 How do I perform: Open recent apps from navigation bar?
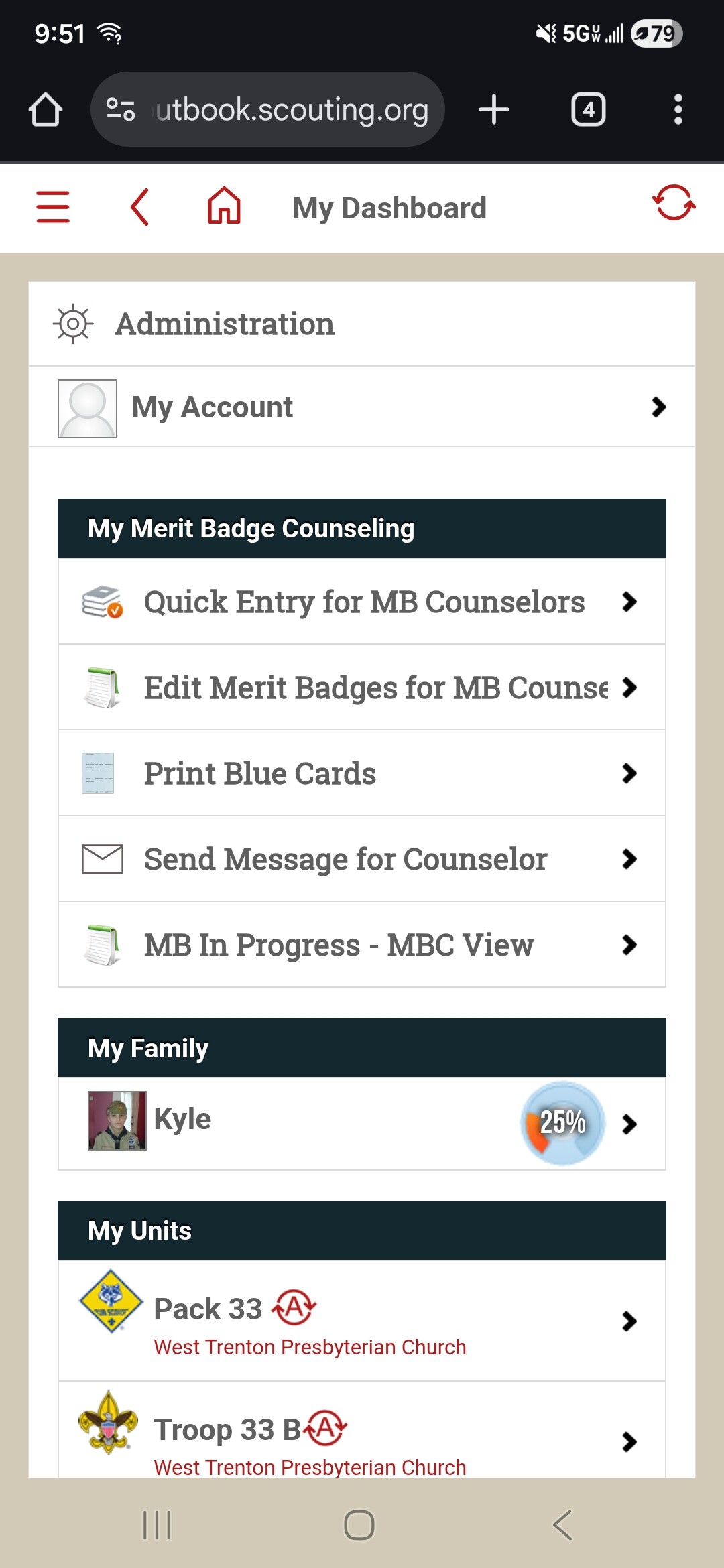(158, 1525)
